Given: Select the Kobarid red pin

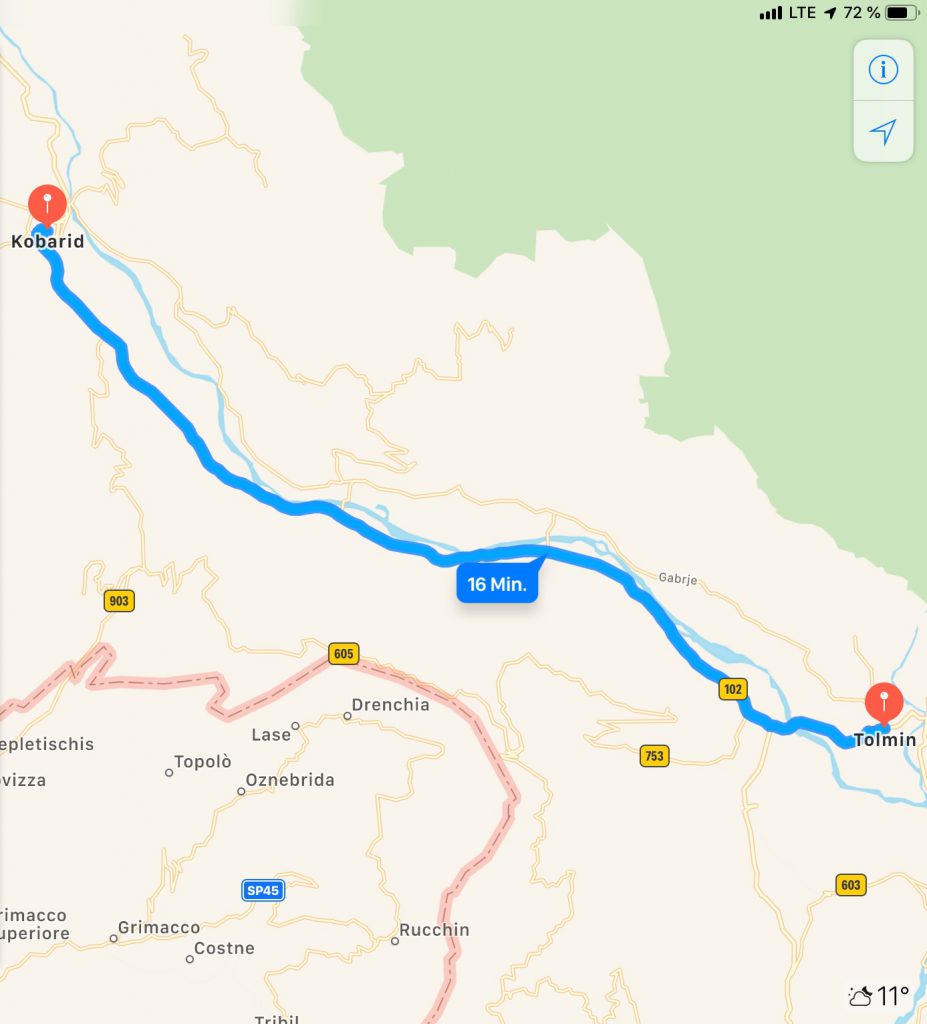Looking at the screenshot, I should [x=47, y=203].
